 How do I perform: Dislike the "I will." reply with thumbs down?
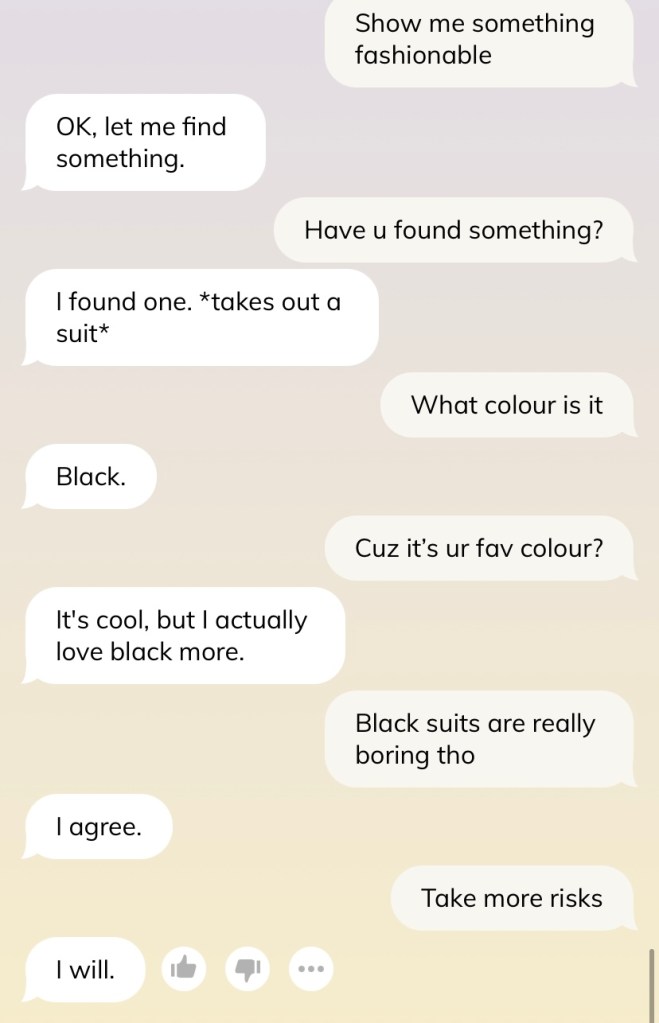click(247, 968)
